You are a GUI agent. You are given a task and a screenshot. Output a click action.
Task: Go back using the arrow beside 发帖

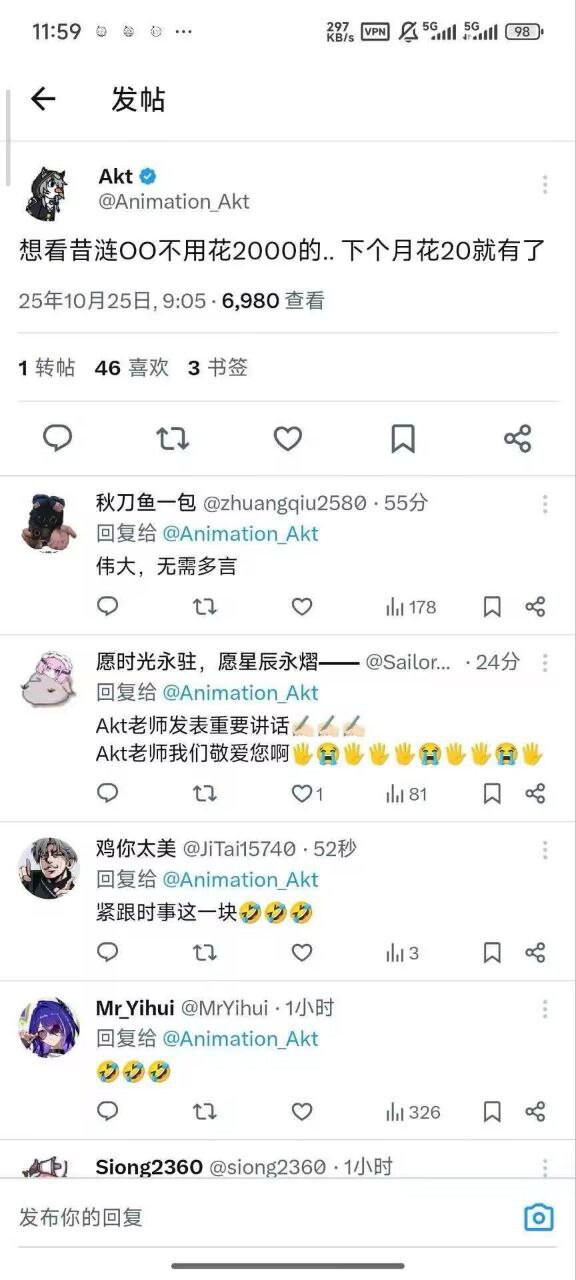click(43, 98)
